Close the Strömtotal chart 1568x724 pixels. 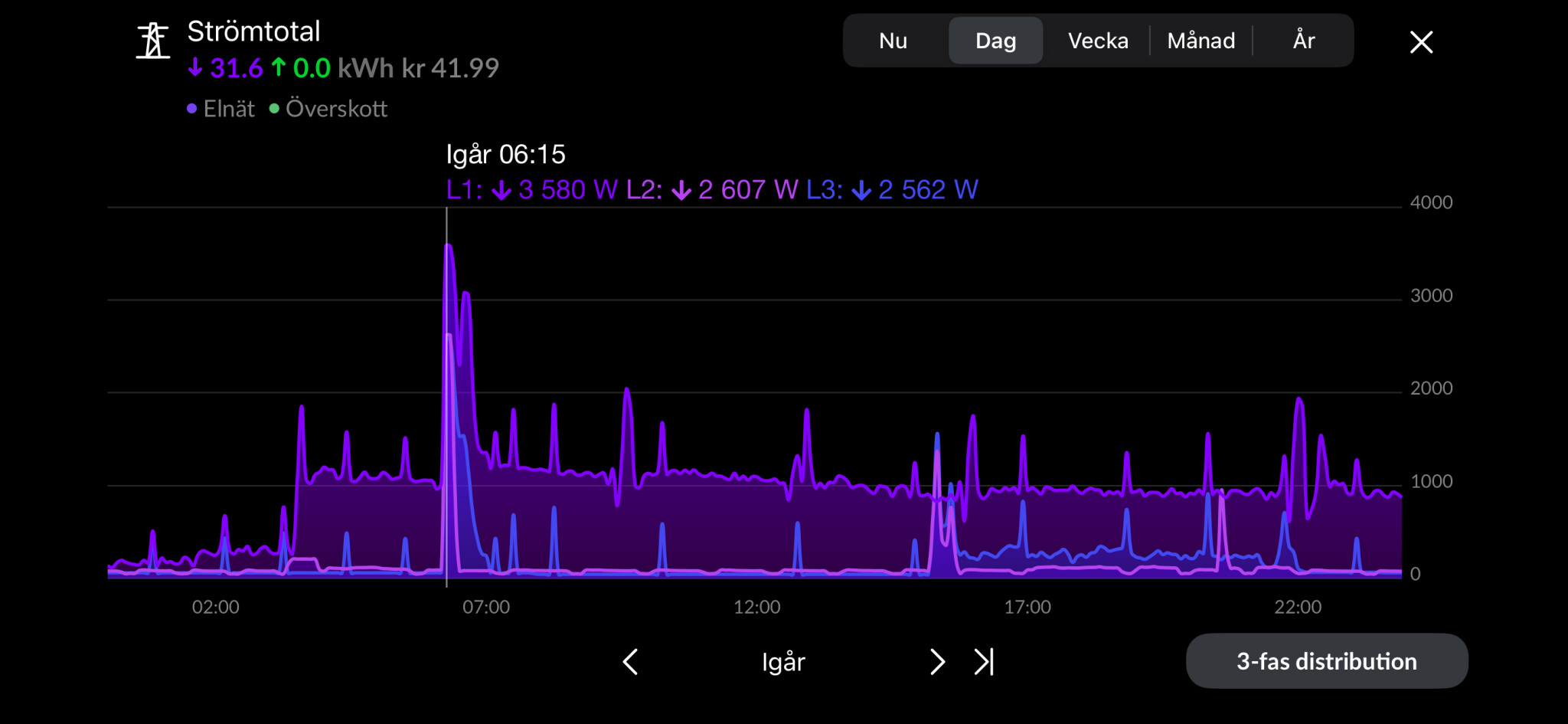click(1421, 42)
